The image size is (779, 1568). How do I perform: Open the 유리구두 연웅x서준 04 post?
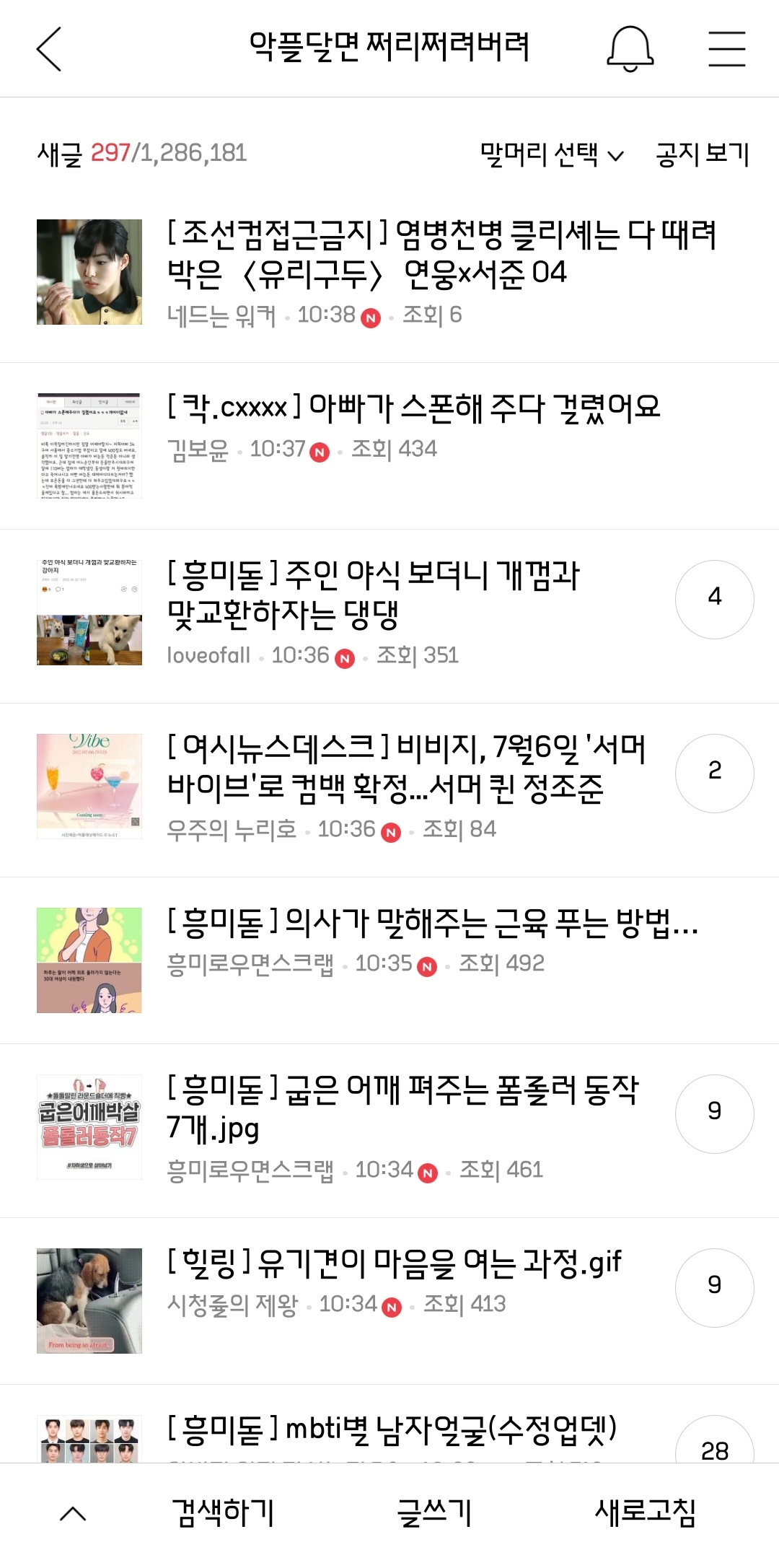tap(441, 254)
